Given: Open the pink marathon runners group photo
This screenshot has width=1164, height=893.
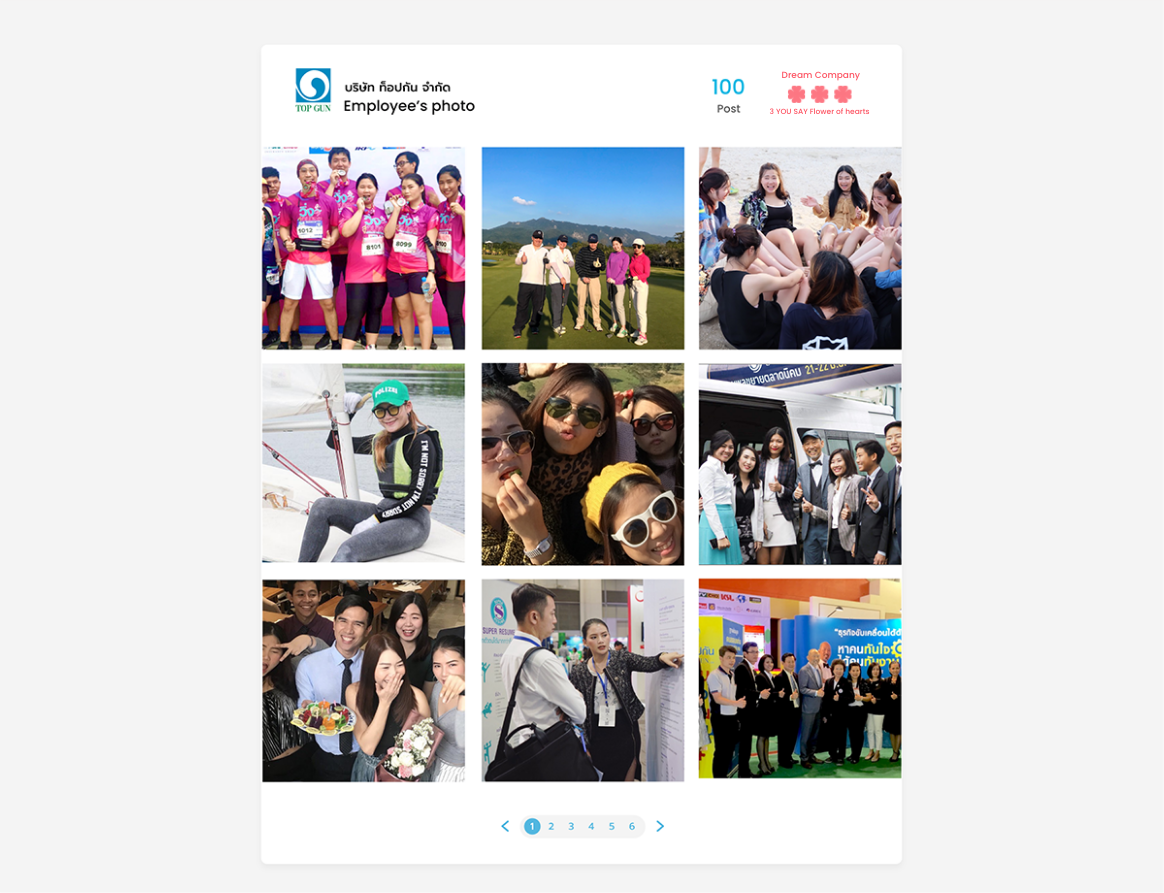Looking at the screenshot, I should pyautogui.click(x=363, y=248).
